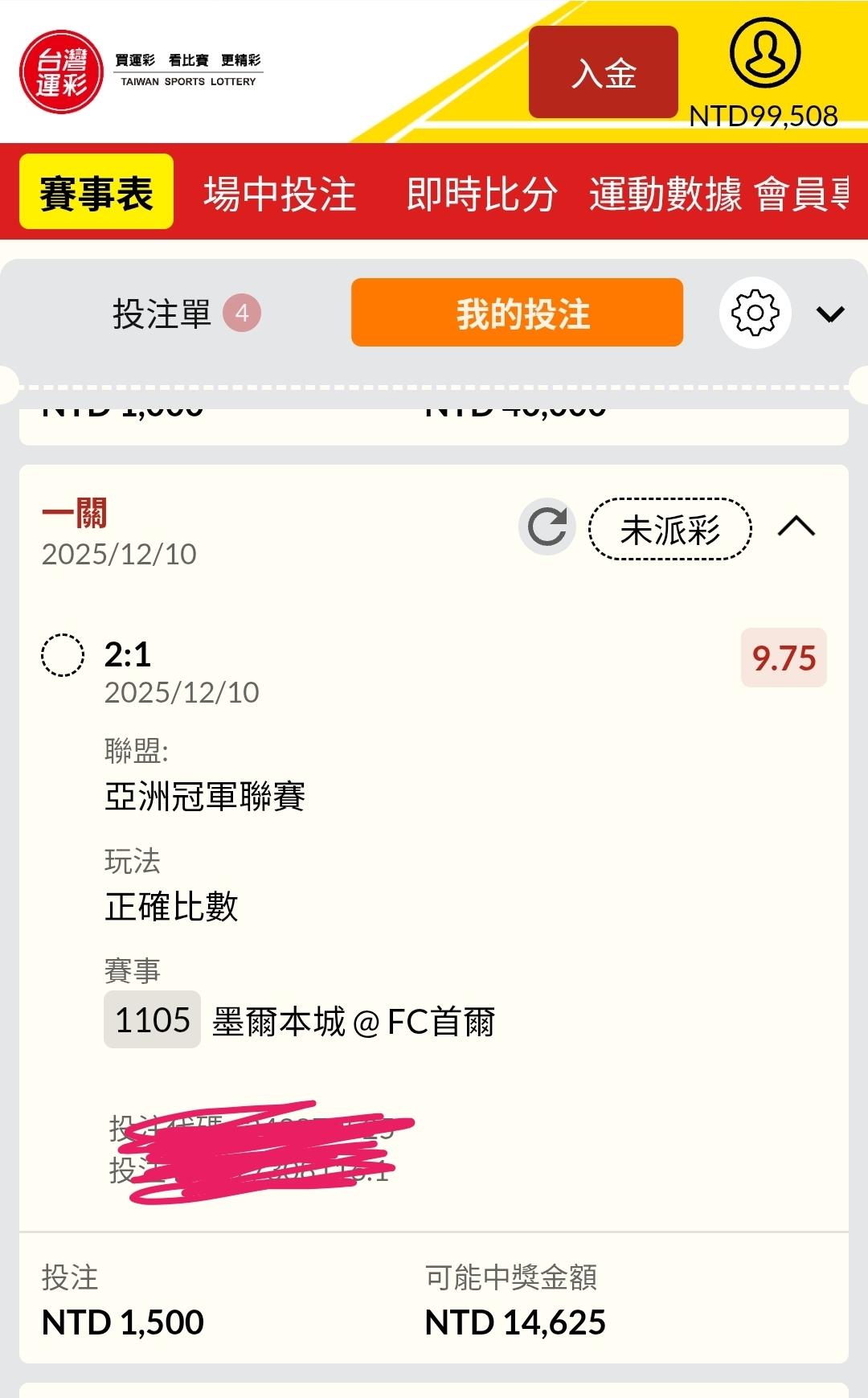Tap the 未派彩 status chip
The width and height of the screenshot is (868, 1398).
(x=669, y=529)
